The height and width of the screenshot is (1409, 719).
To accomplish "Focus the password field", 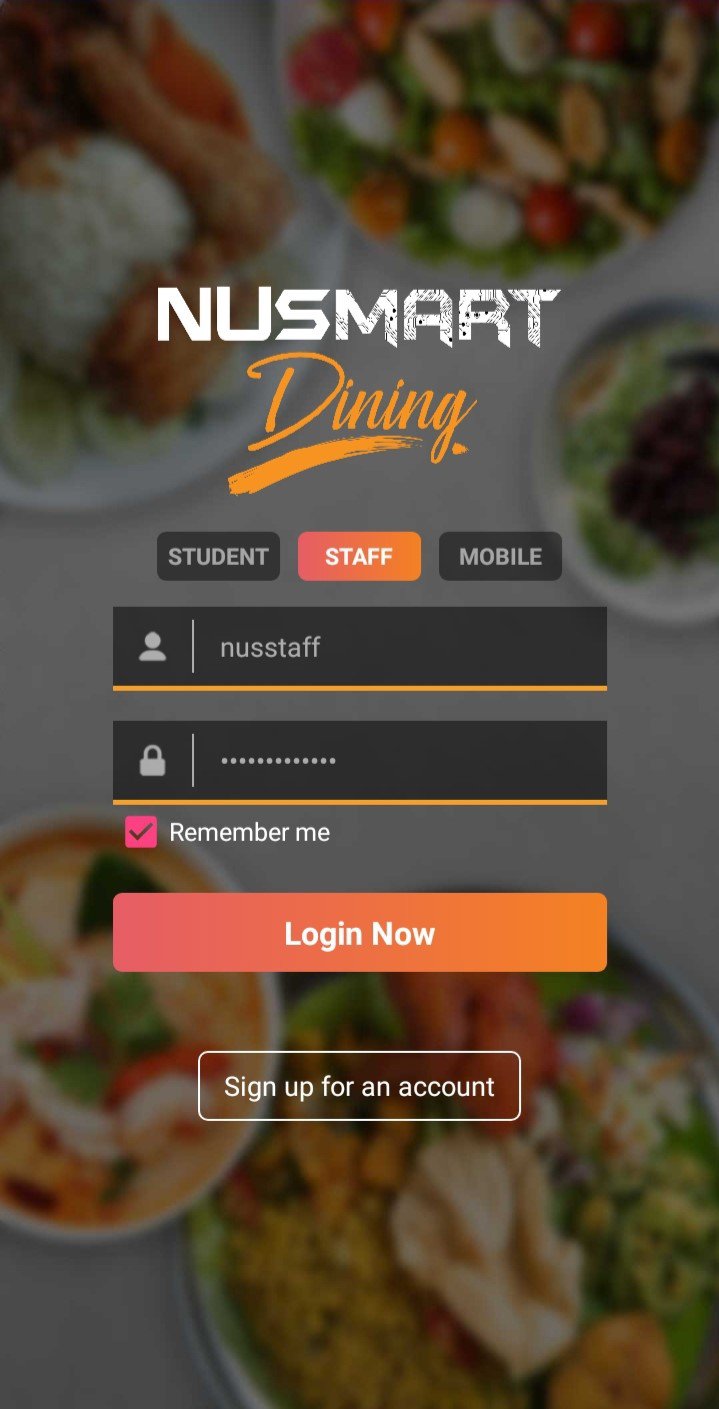I will [360, 761].
